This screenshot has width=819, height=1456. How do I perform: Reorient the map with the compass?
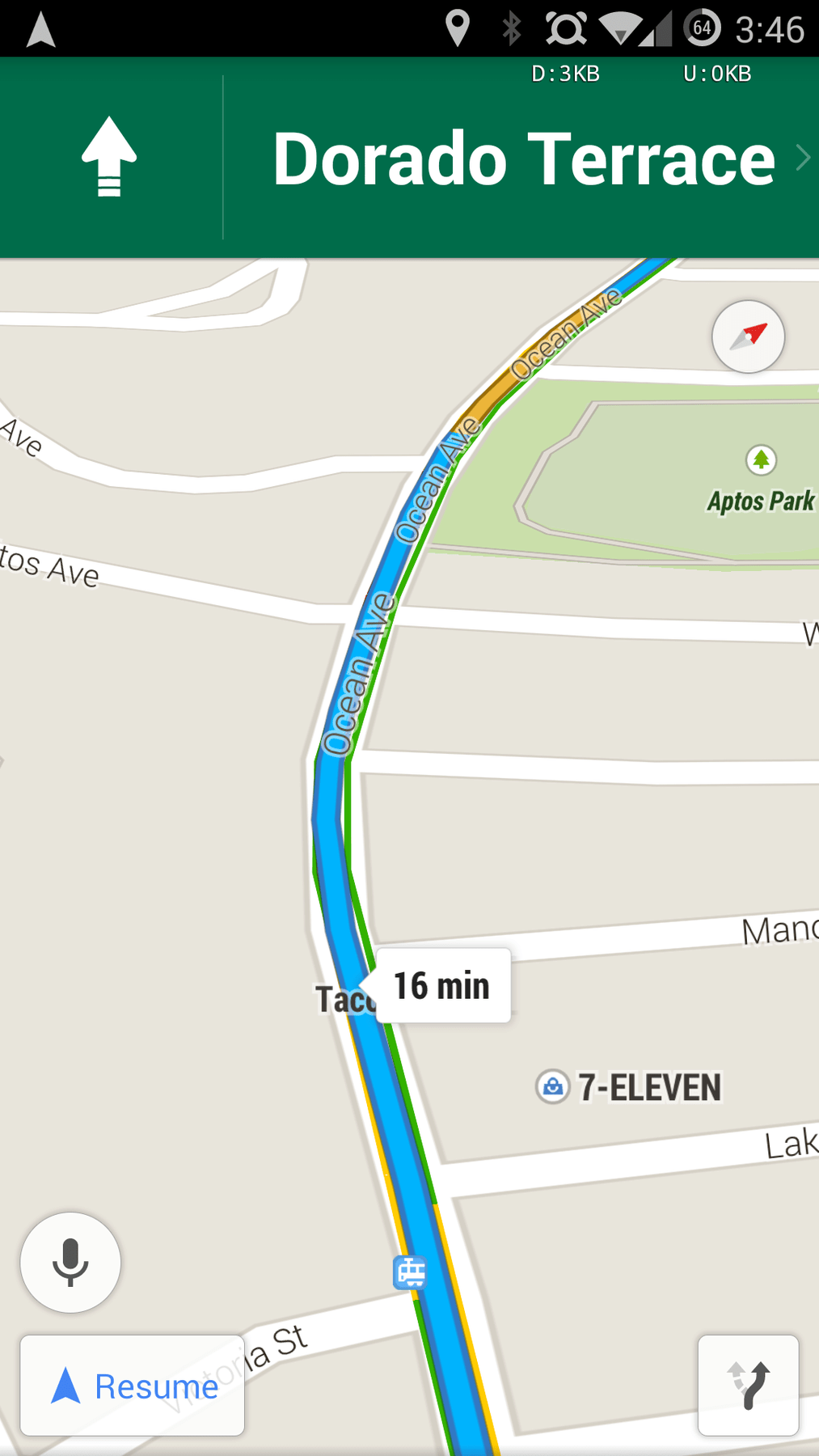[x=748, y=336]
